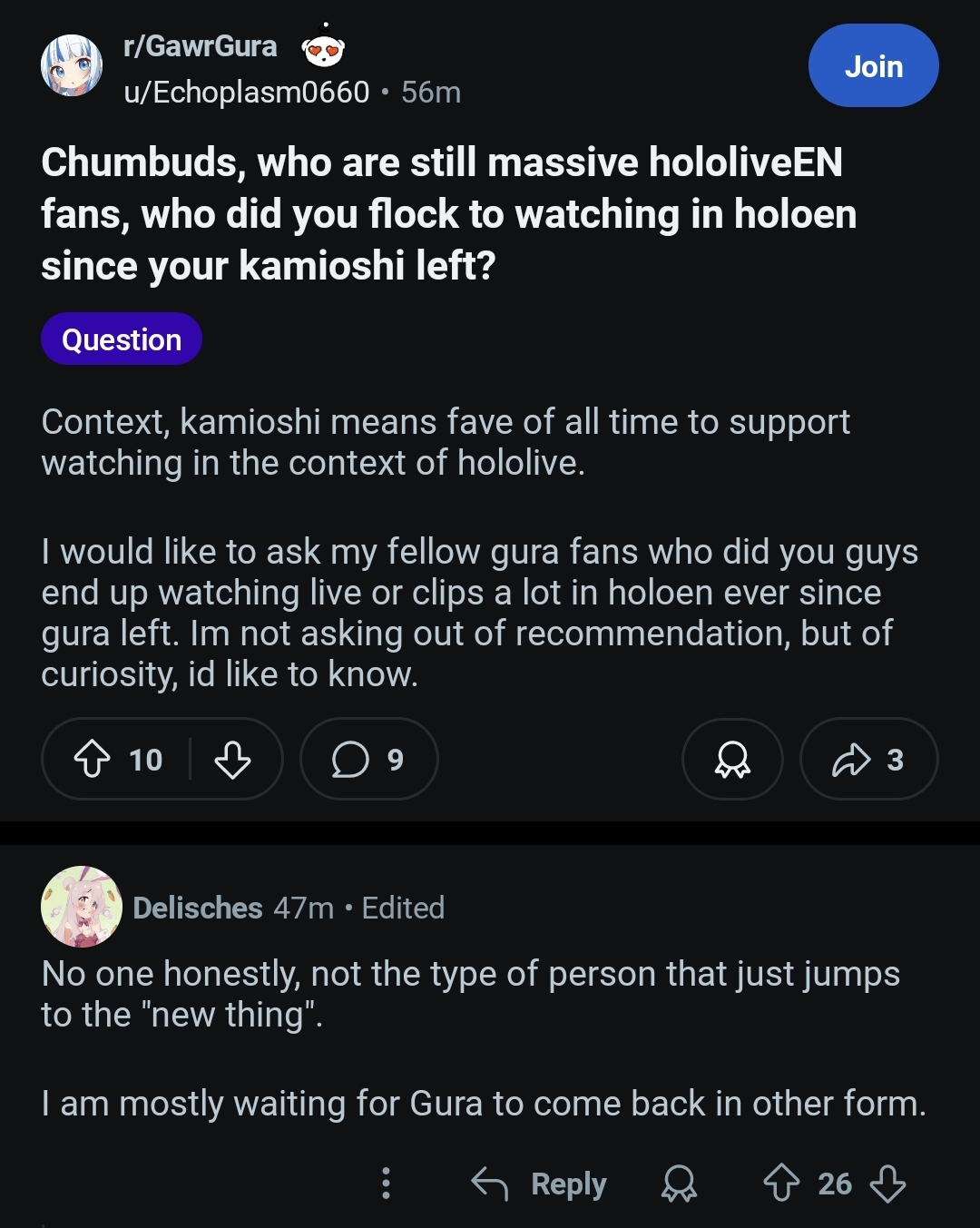980x1228 pixels.
Task: Open the r/GawrGura subreddit page
Action: 200,46
